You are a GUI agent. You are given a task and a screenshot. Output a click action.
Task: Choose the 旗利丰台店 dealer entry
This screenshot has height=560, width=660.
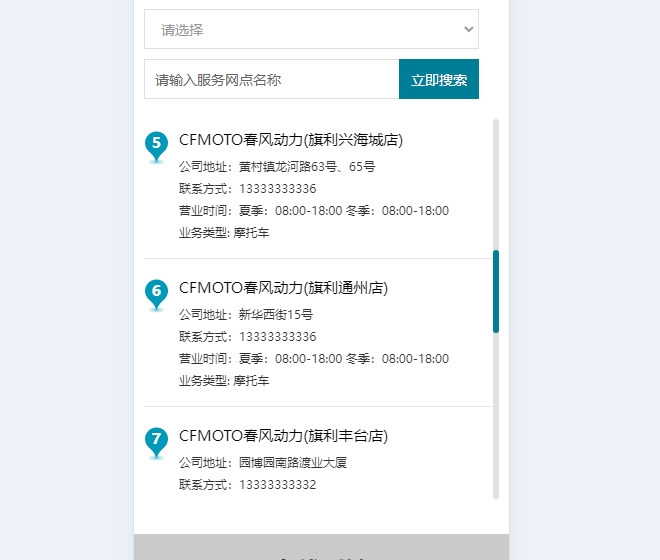click(x=283, y=436)
